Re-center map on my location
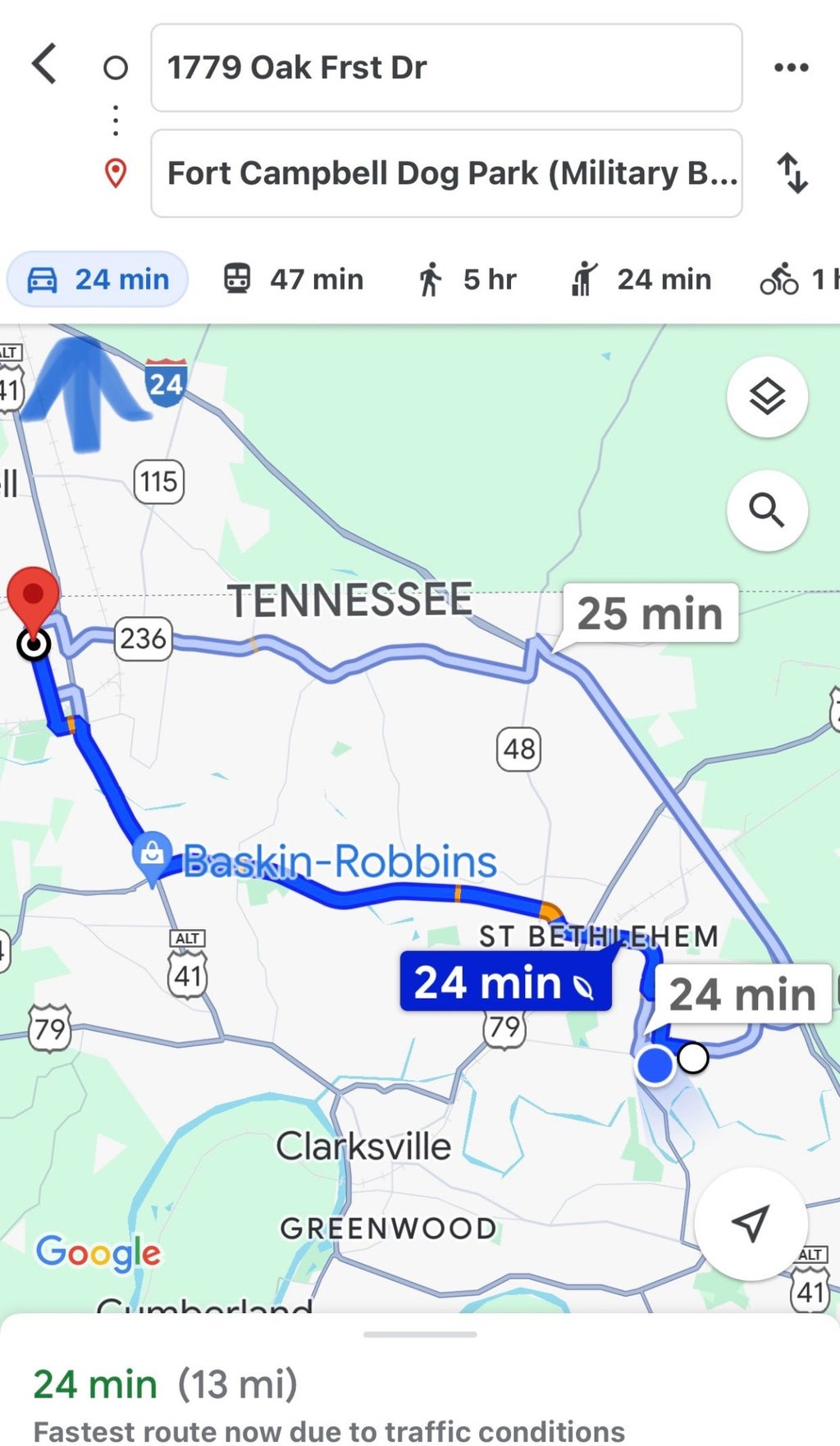The image size is (840, 1446). tap(751, 1224)
